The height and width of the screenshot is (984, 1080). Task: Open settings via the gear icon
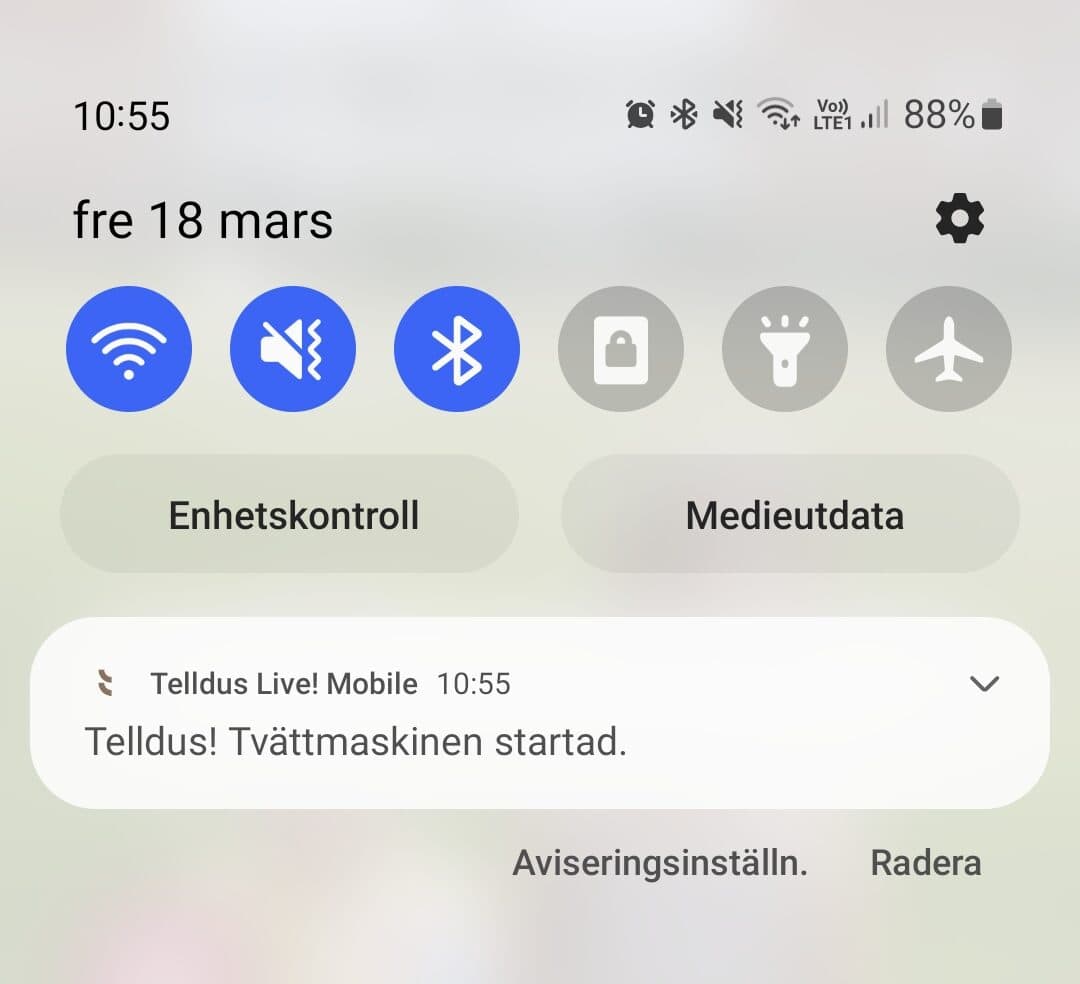(x=959, y=219)
